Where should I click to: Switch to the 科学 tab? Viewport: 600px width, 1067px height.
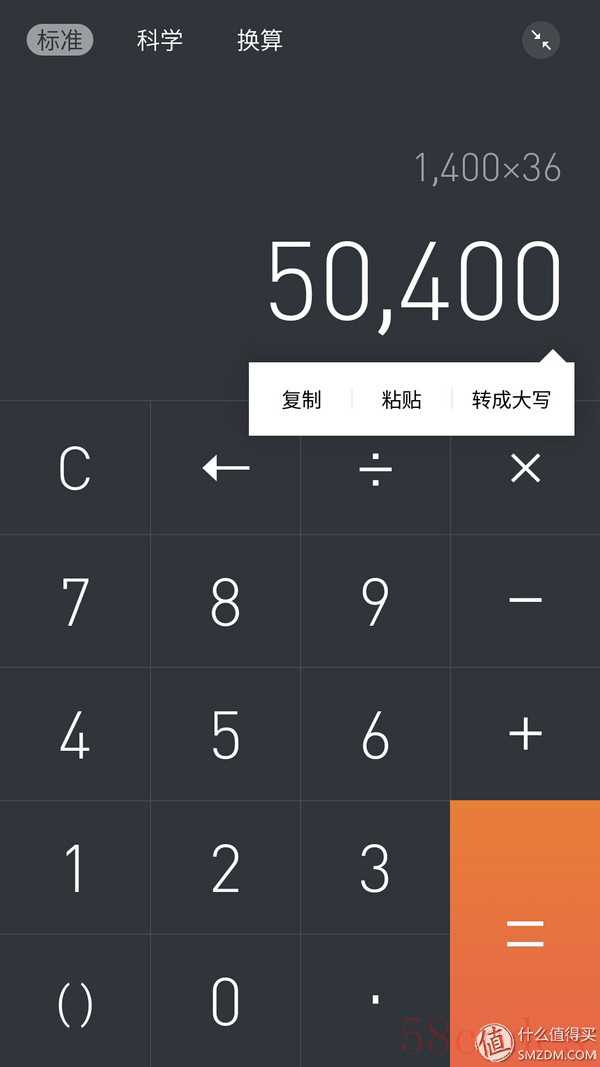click(x=160, y=40)
